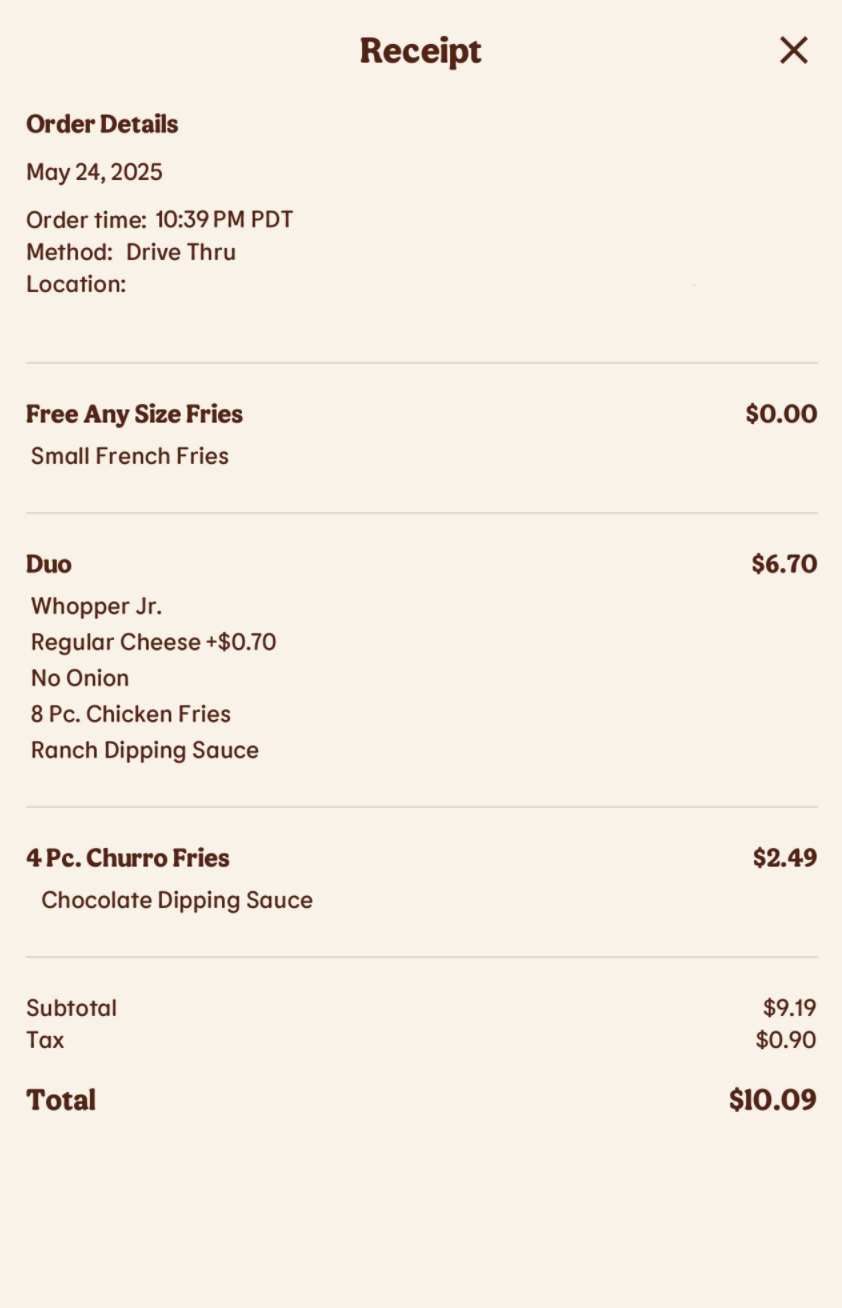Click the Total amount $10.09
The width and height of the screenshot is (842, 1308).
(772, 1099)
